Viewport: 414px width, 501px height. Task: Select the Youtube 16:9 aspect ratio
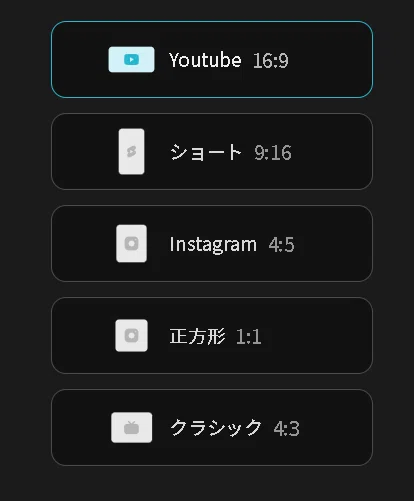[x=212, y=60]
